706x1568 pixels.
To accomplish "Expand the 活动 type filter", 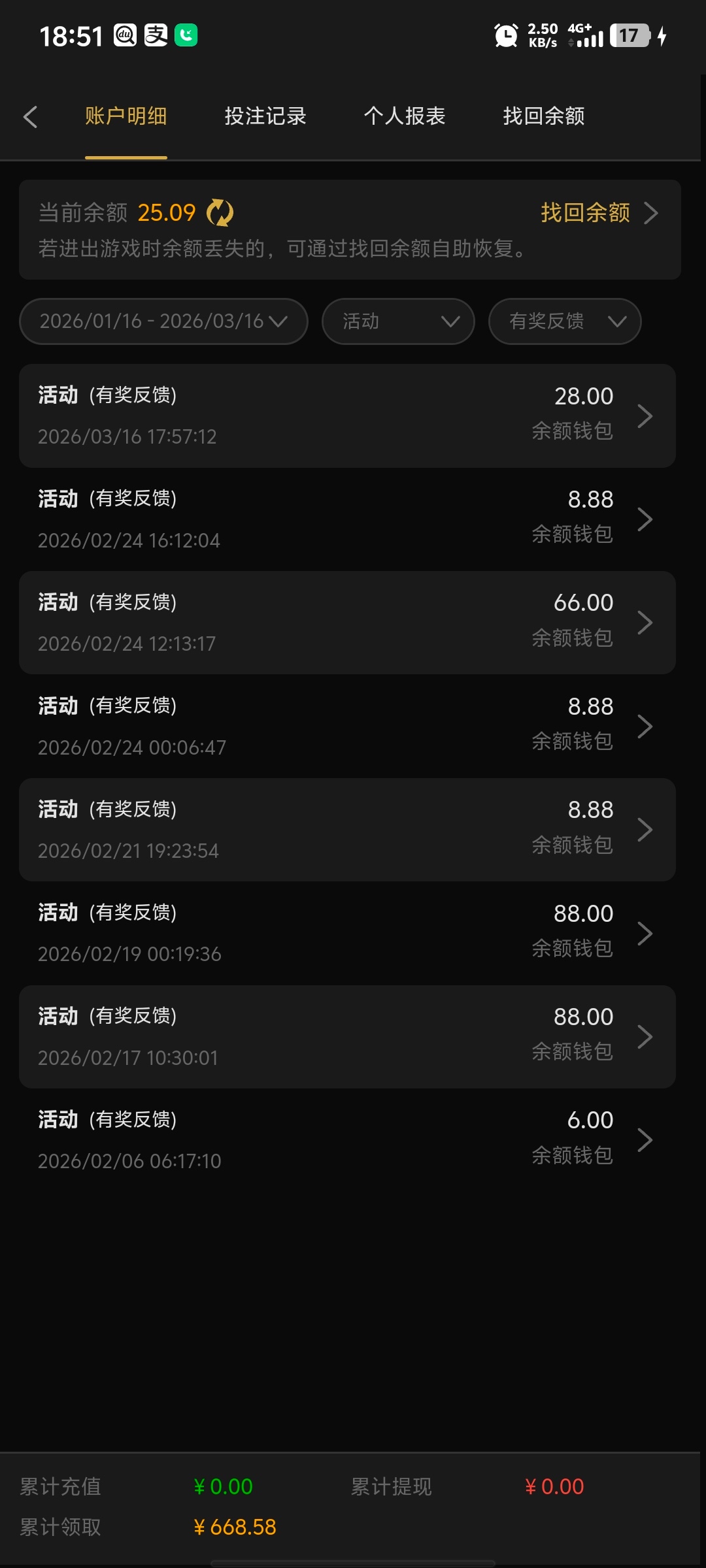I will click(397, 321).
